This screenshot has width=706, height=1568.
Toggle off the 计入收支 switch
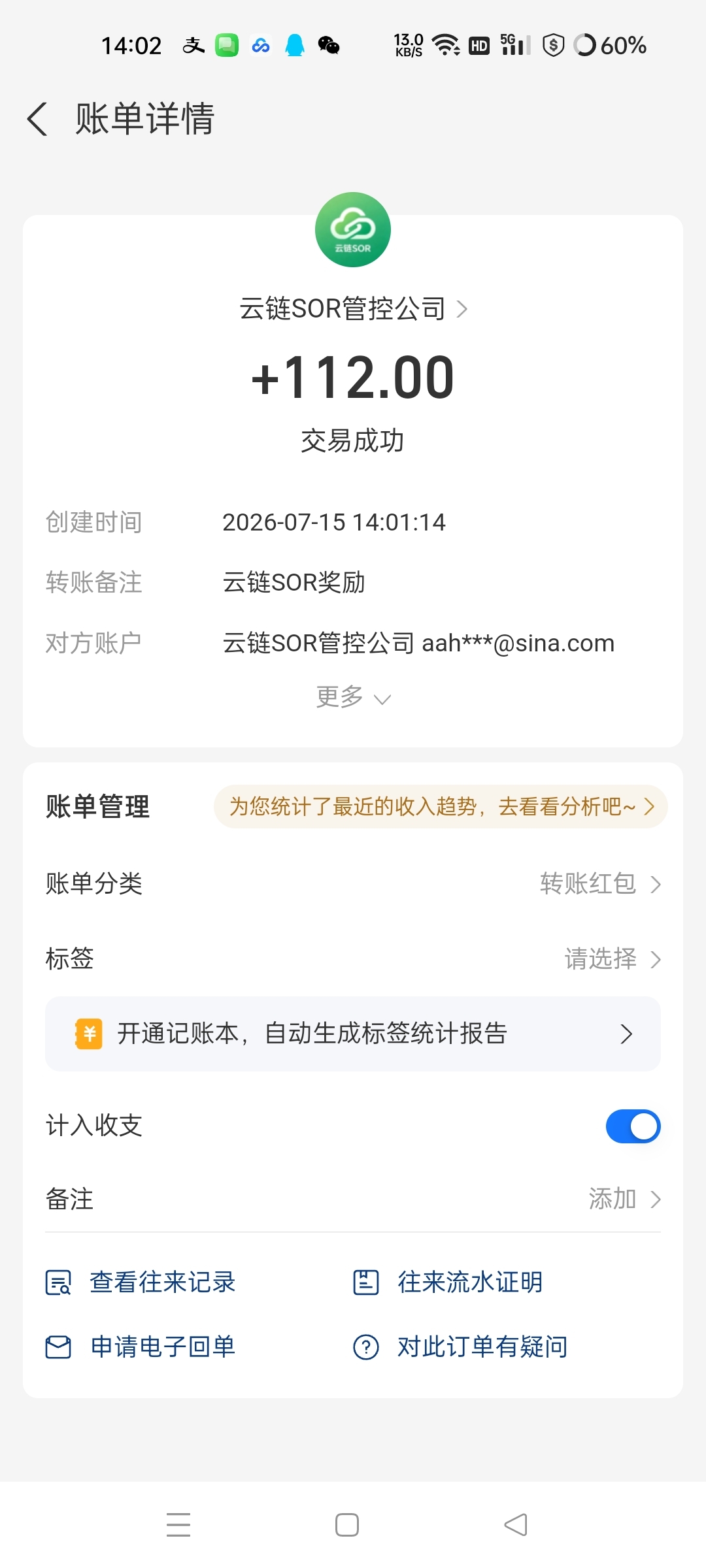(x=633, y=1126)
